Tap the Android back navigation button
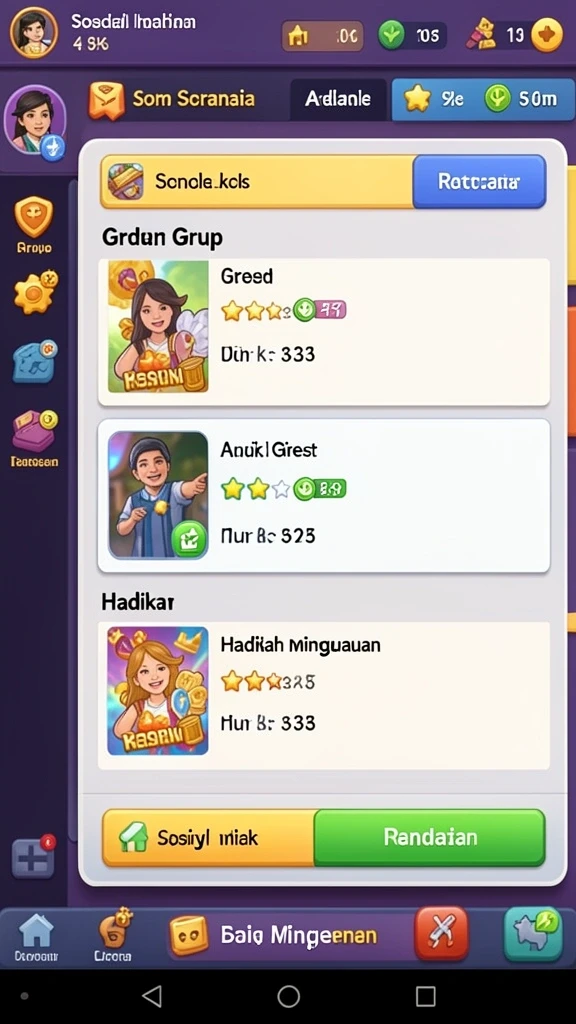Screen dimensions: 576x1024 152,996
